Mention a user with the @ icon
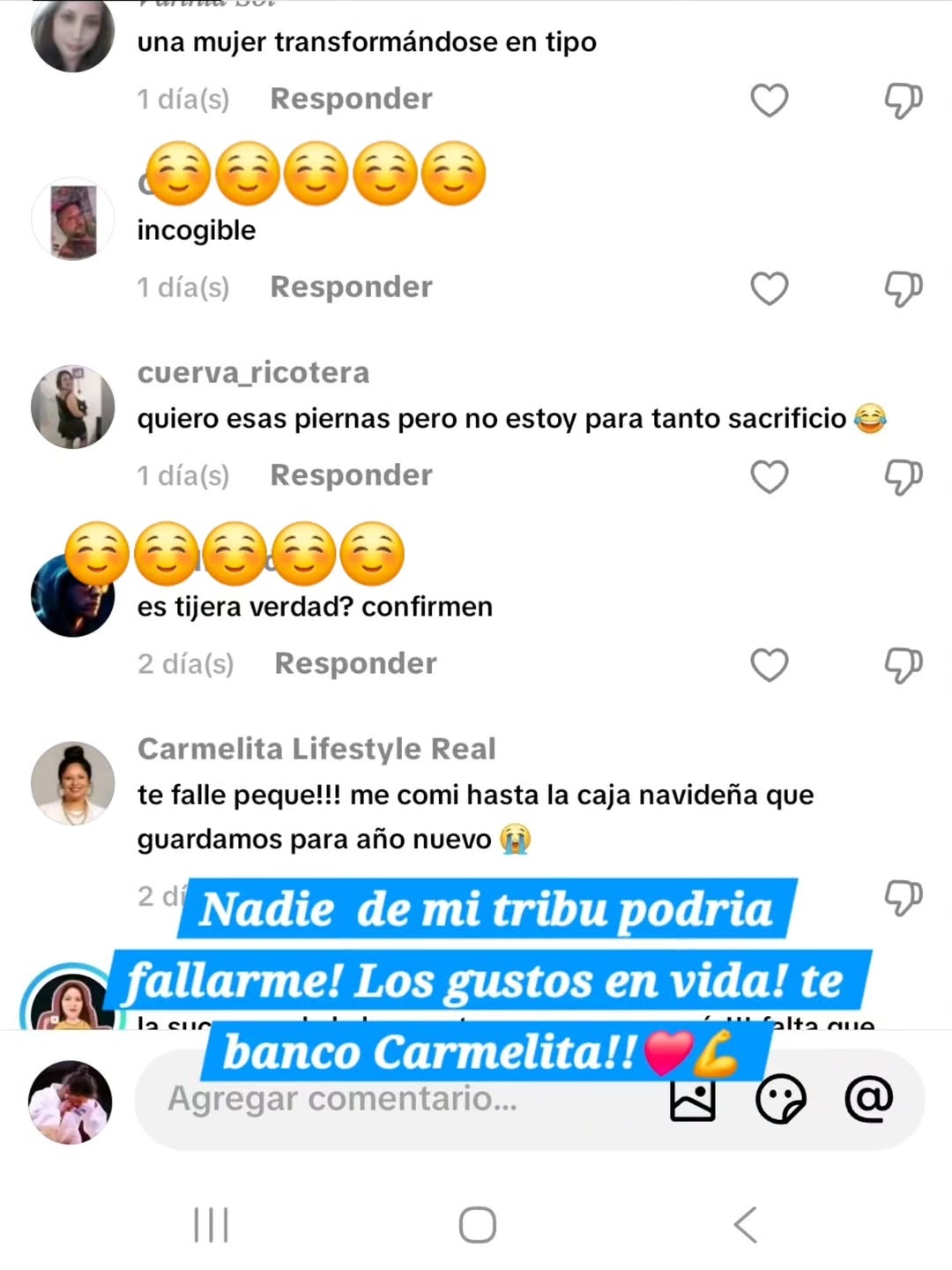Screen dimensions: 952x1270 868,1099
